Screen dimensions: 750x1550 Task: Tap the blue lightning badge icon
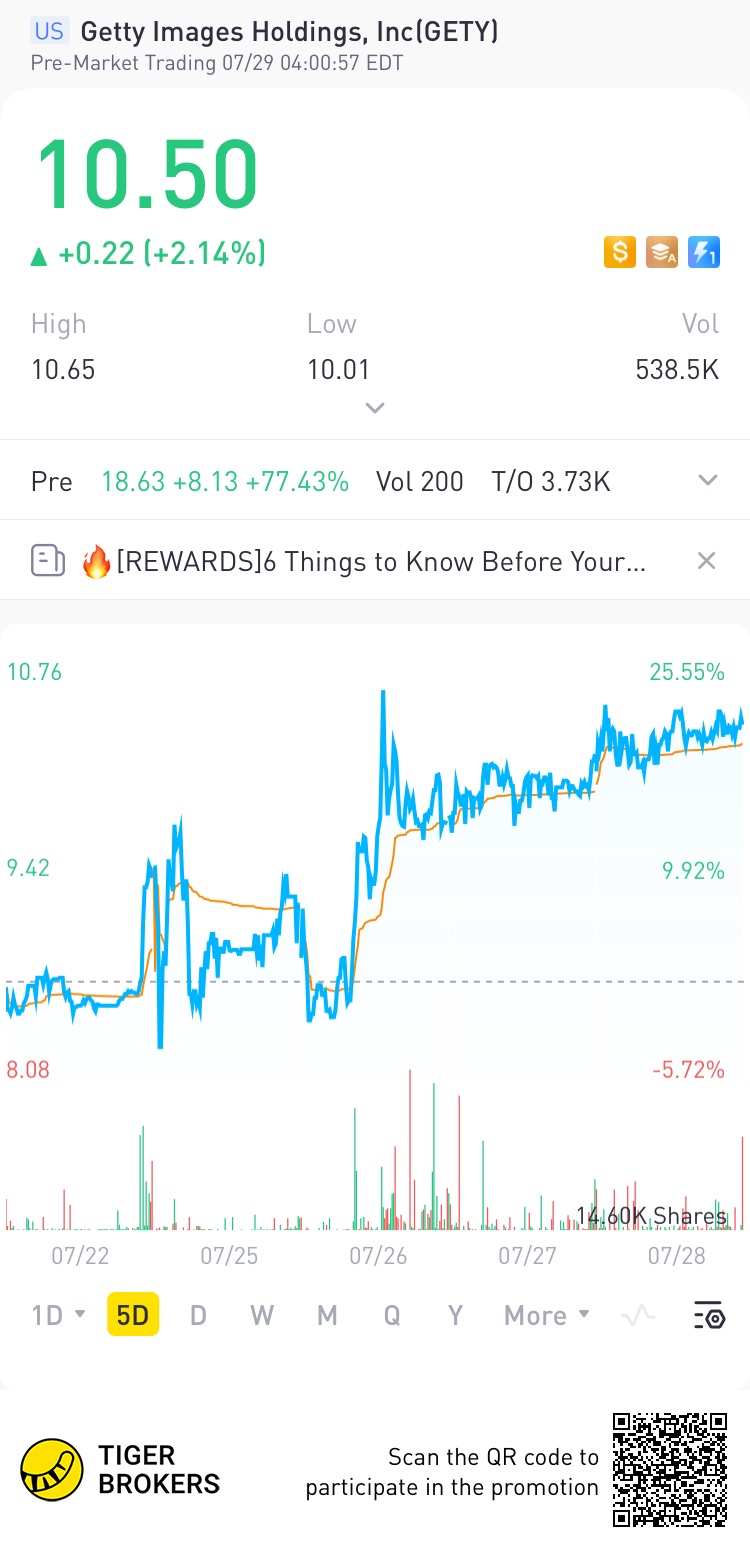[704, 252]
